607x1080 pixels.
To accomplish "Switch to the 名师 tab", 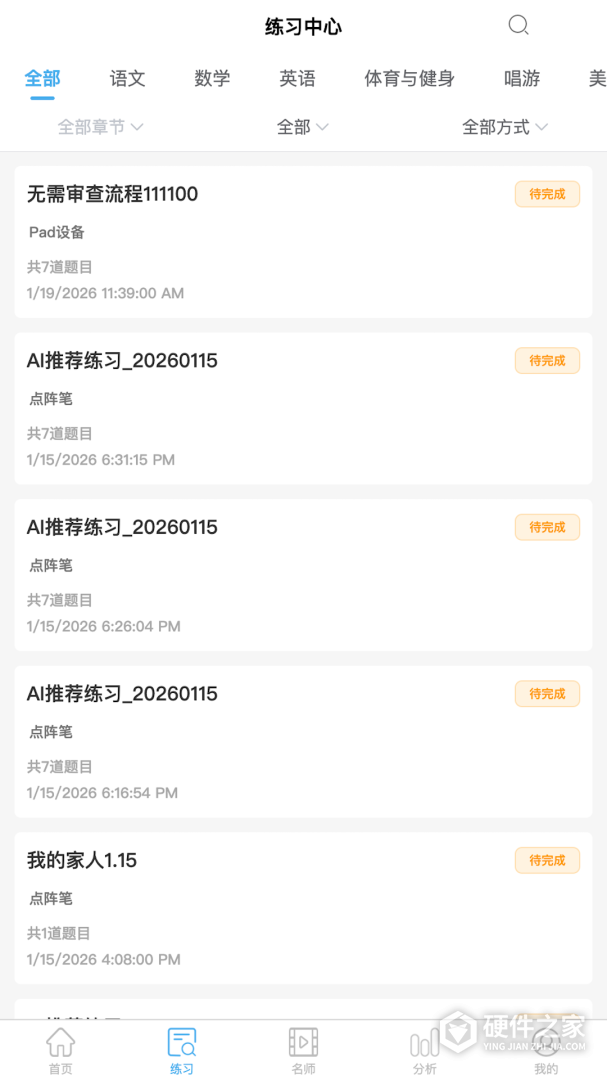I will point(303,1050).
